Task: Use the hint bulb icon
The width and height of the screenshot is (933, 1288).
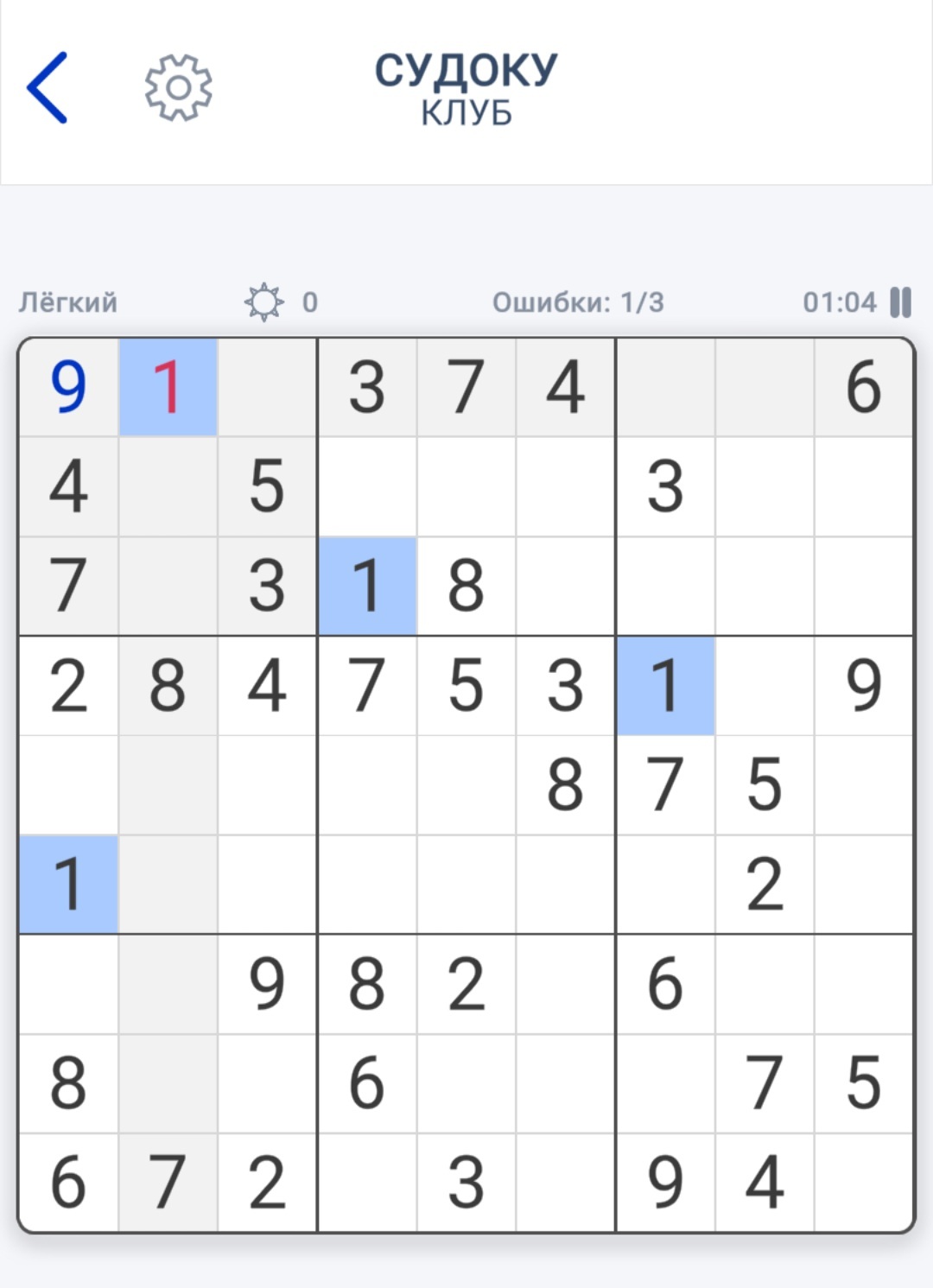Action: pos(263,302)
